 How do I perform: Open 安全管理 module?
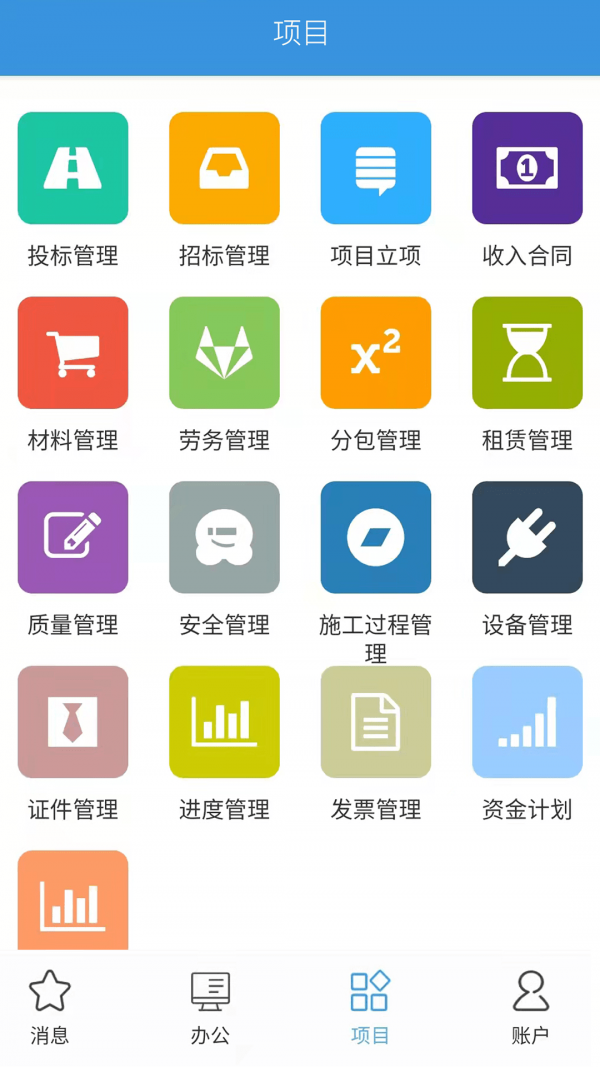click(x=224, y=537)
